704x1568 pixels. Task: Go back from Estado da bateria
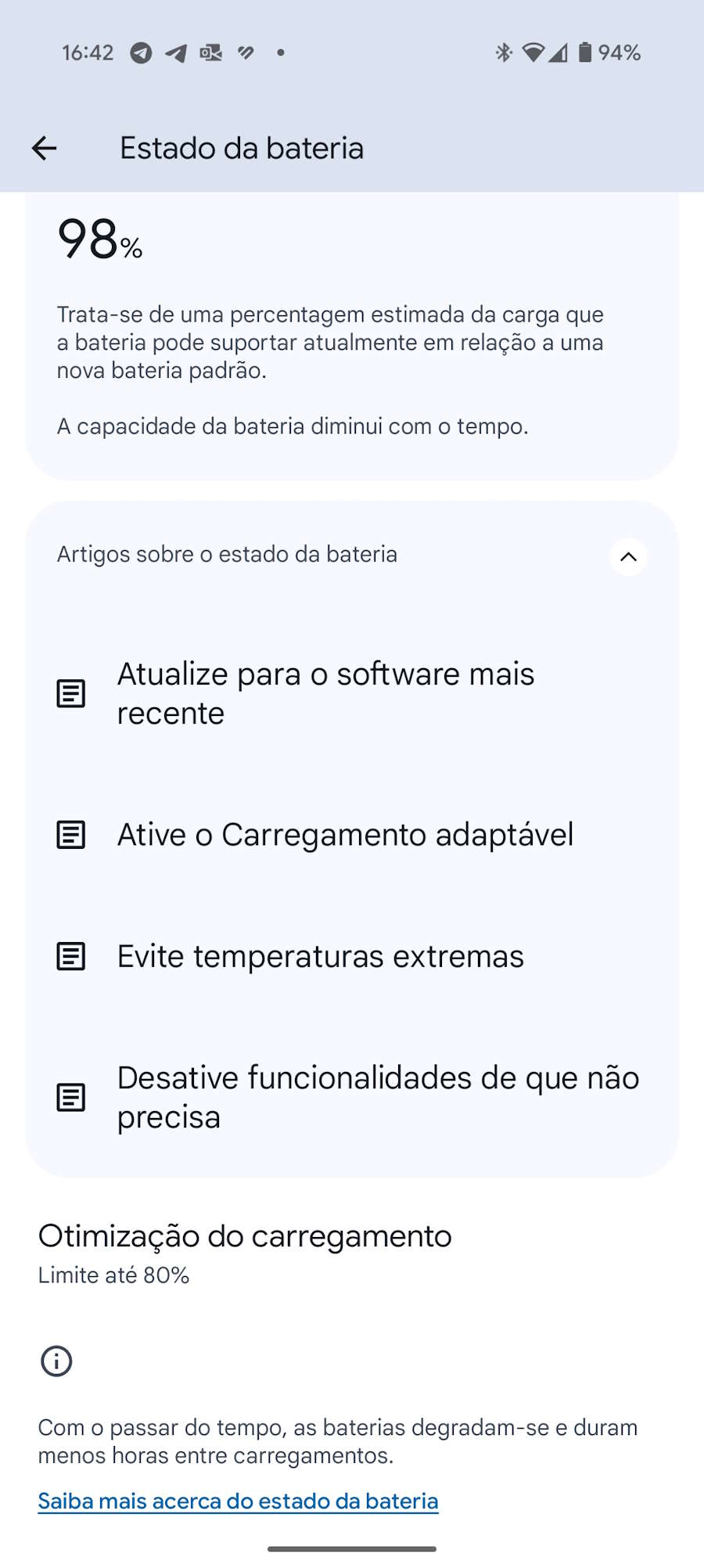45,148
